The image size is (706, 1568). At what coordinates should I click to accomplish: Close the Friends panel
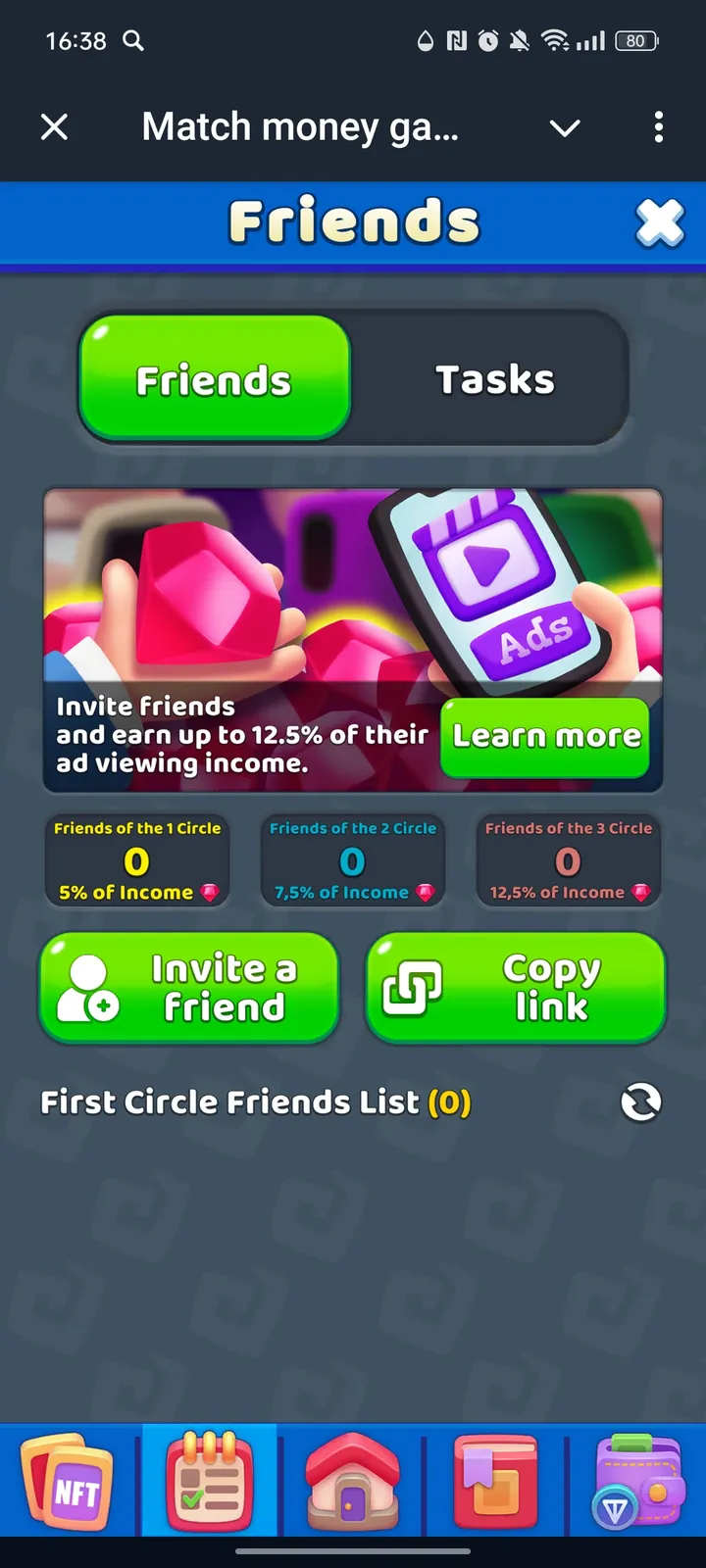coord(660,222)
